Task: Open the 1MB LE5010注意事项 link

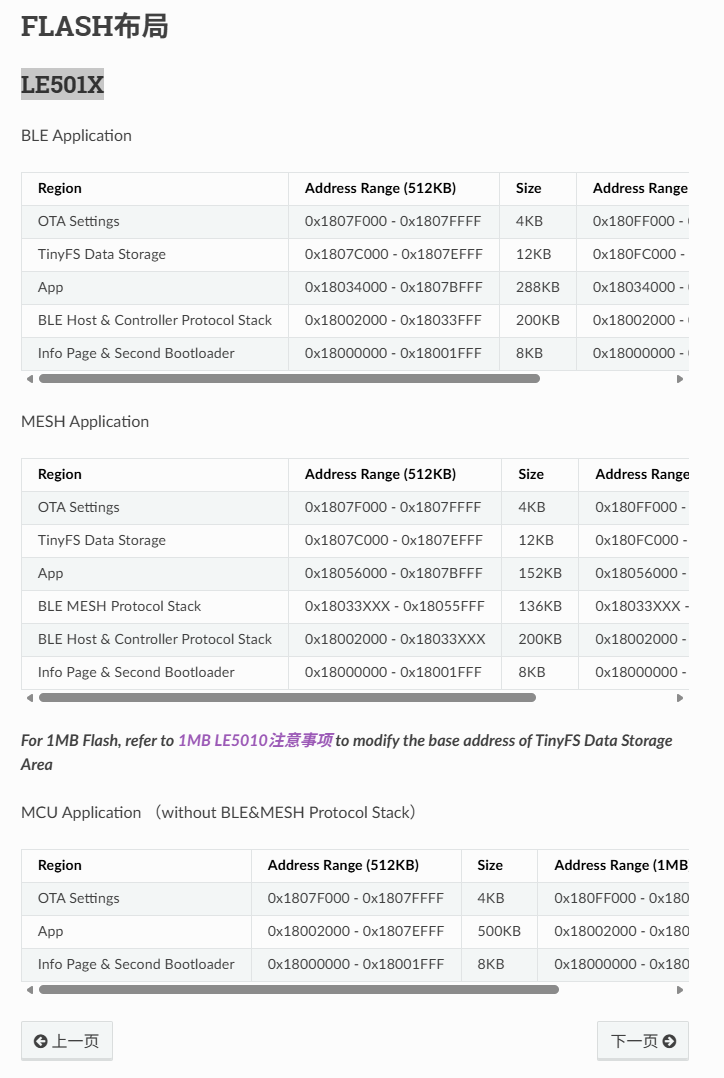Action: click(255, 741)
